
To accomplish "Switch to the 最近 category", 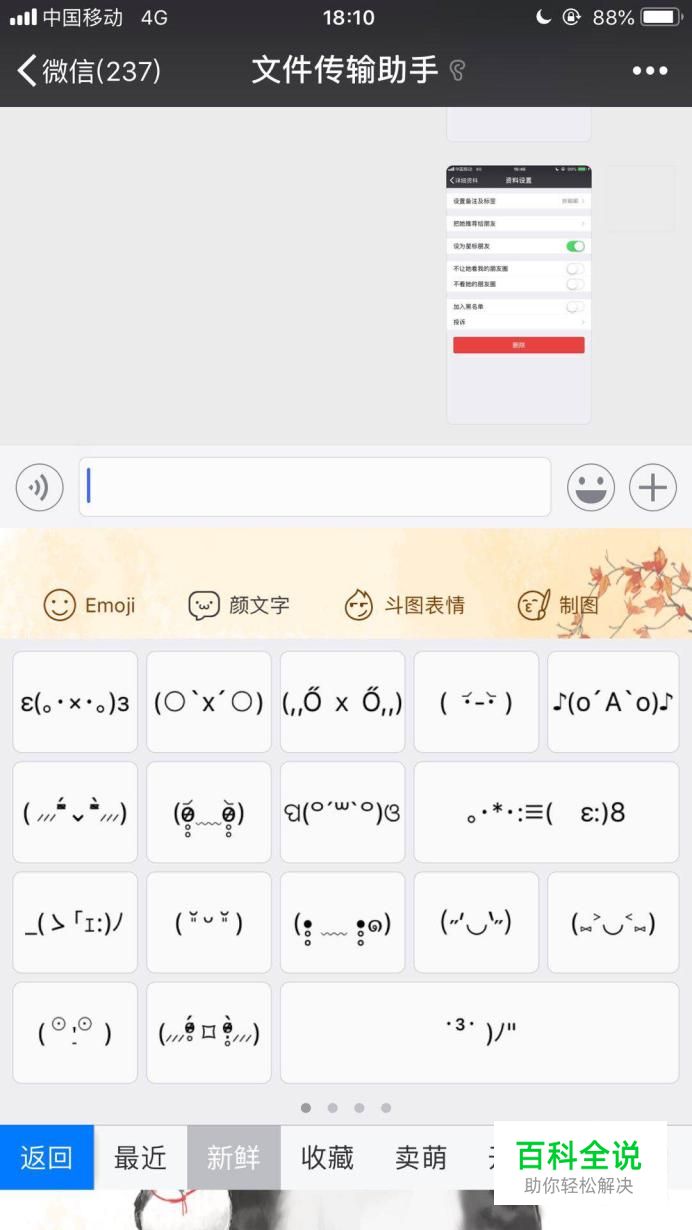I will tap(140, 1158).
